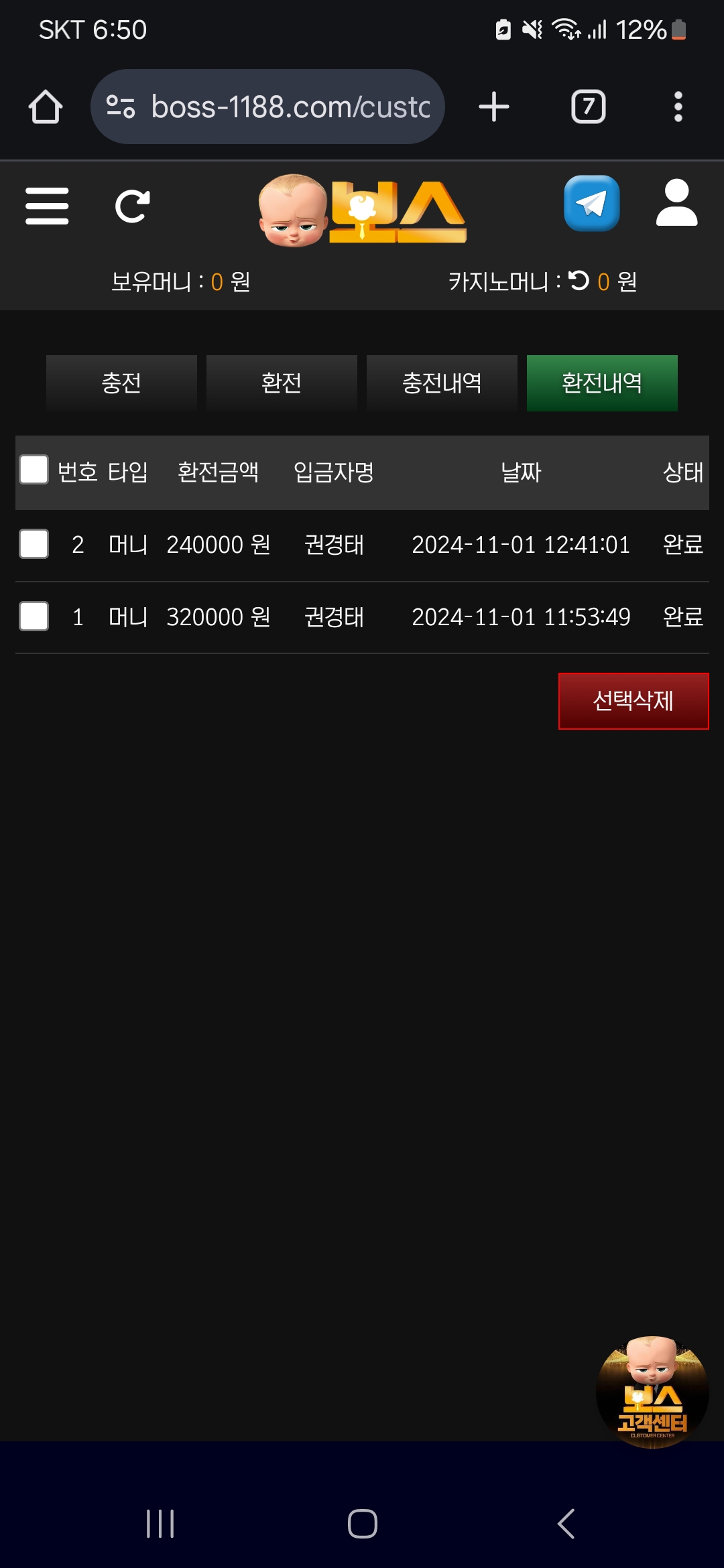The width and height of the screenshot is (724, 1568).
Task: Open the 고객센터 floating support button
Action: pyautogui.click(x=652, y=1392)
